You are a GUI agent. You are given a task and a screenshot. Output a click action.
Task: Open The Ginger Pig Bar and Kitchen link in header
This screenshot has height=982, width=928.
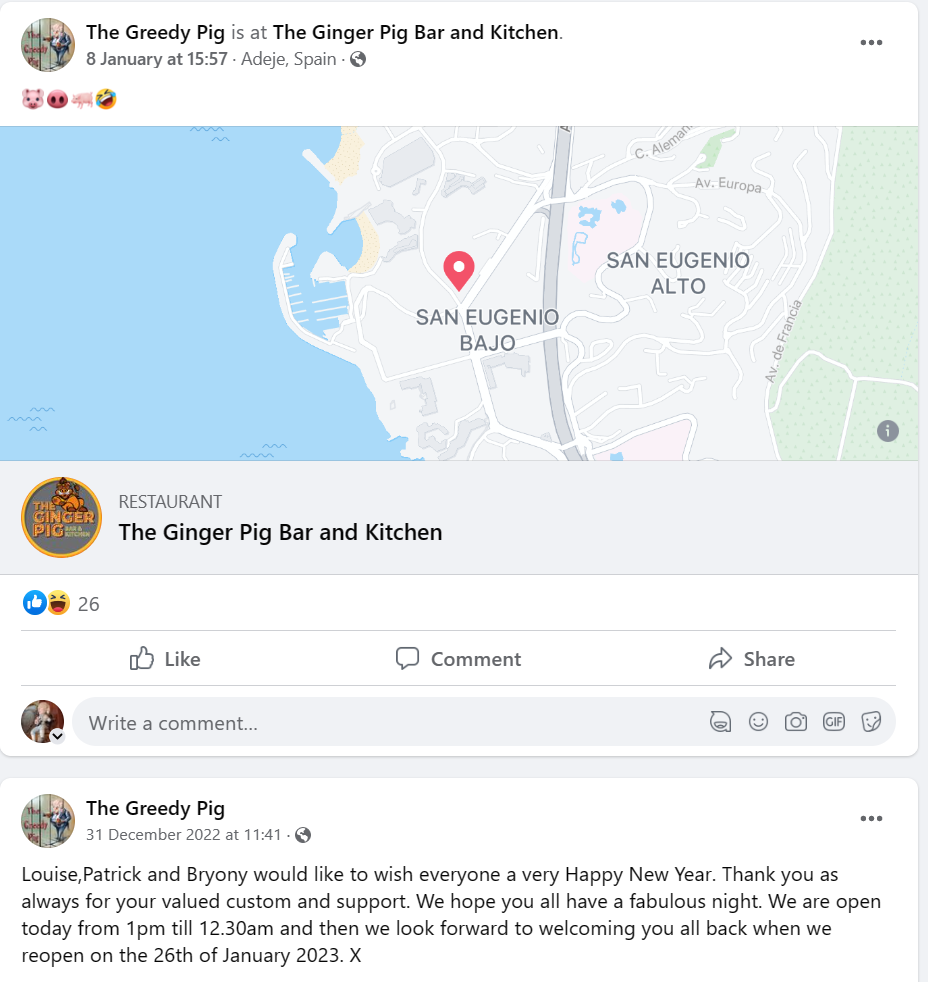415,32
